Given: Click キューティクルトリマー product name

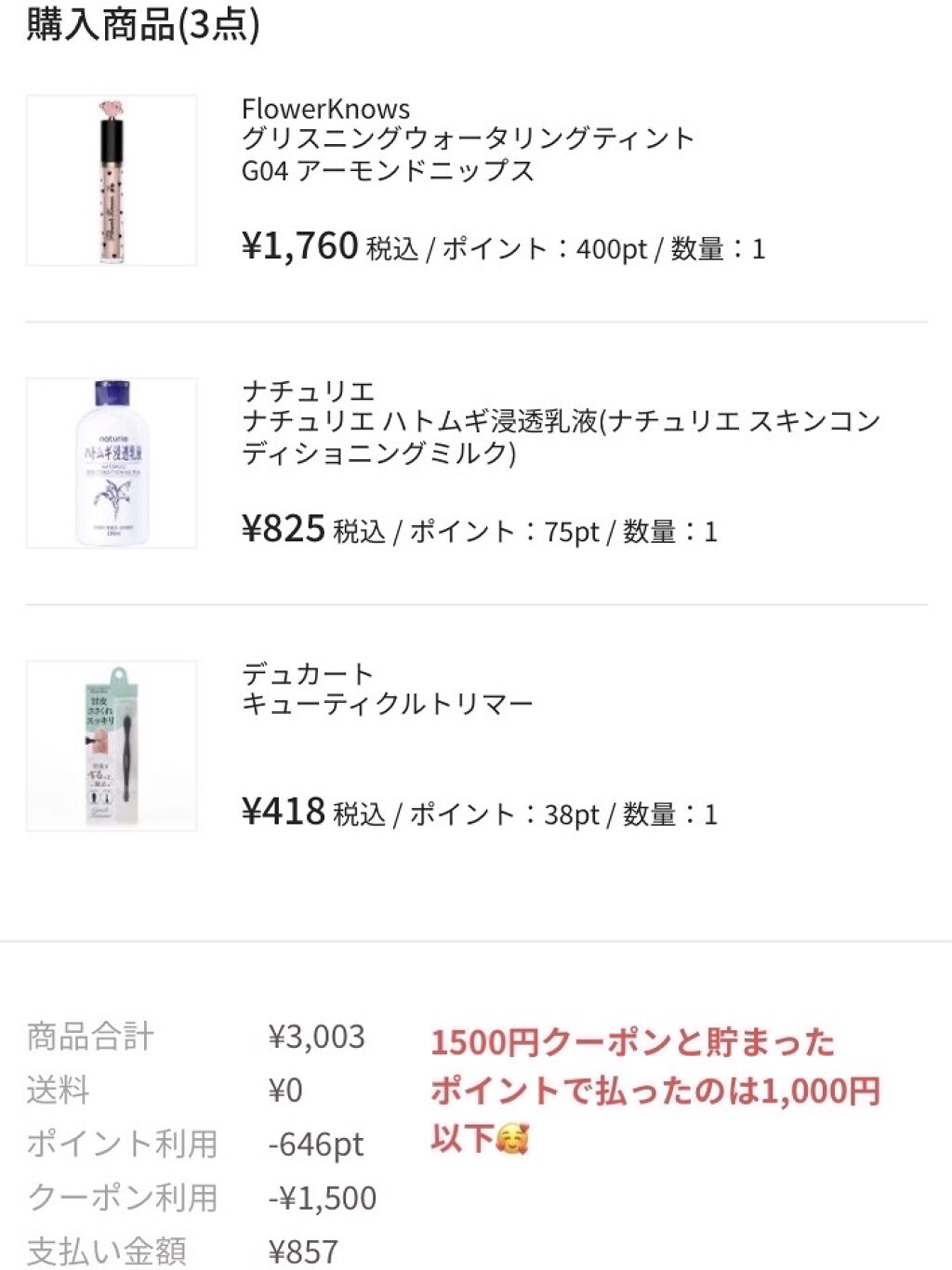Looking at the screenshot, I should click(386, 705).
